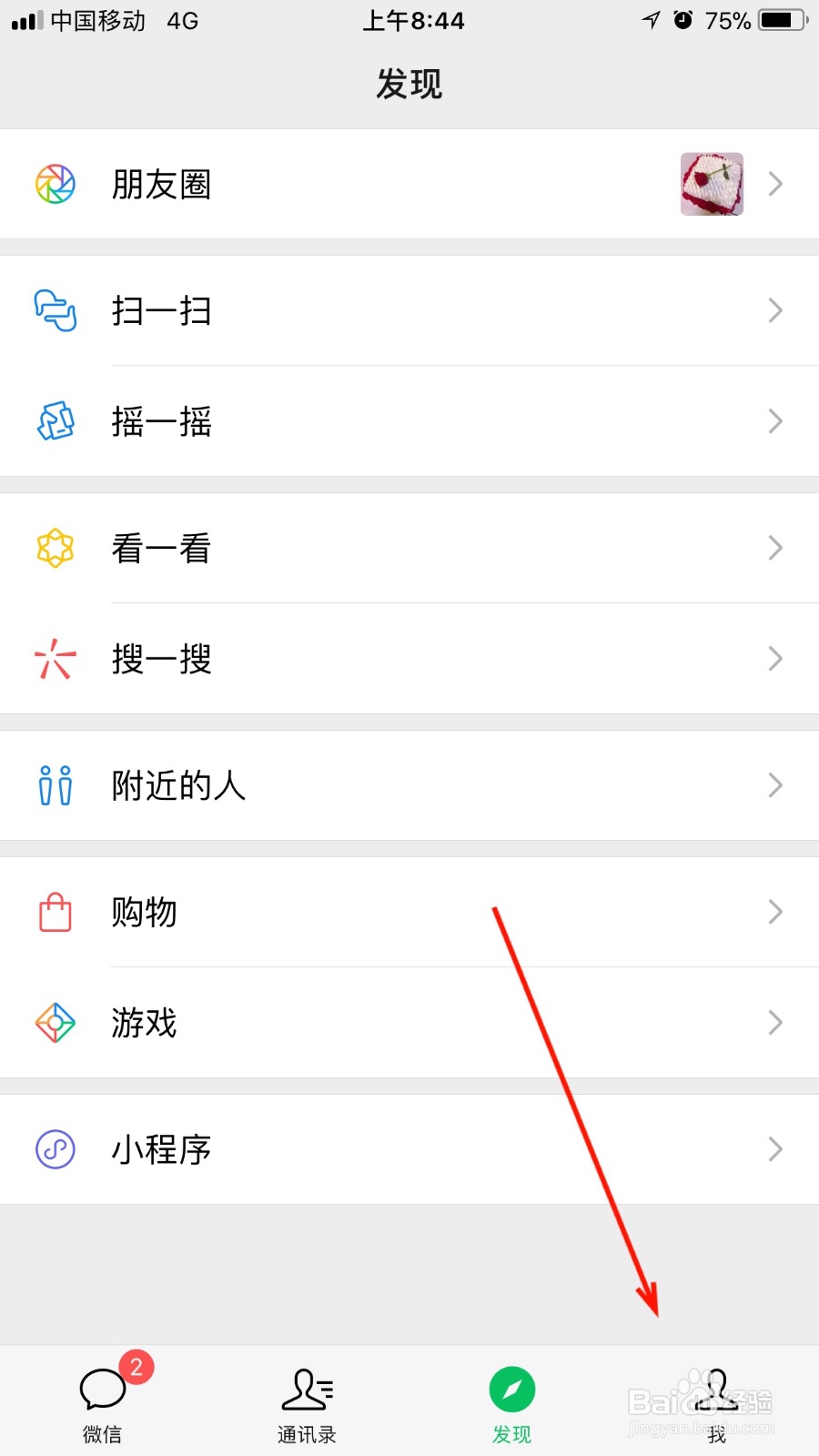Screen dimensions: 819x1456
Task: Tap the 发现 compass tab icon
Action: click(x=511, y=1390)
